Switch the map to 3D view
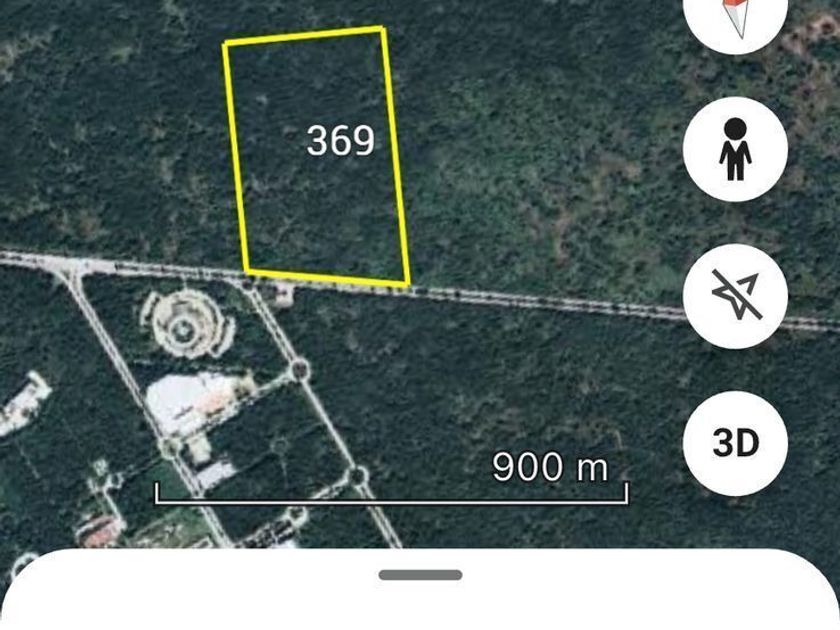The image size is (840, 630). click(736, 443)
